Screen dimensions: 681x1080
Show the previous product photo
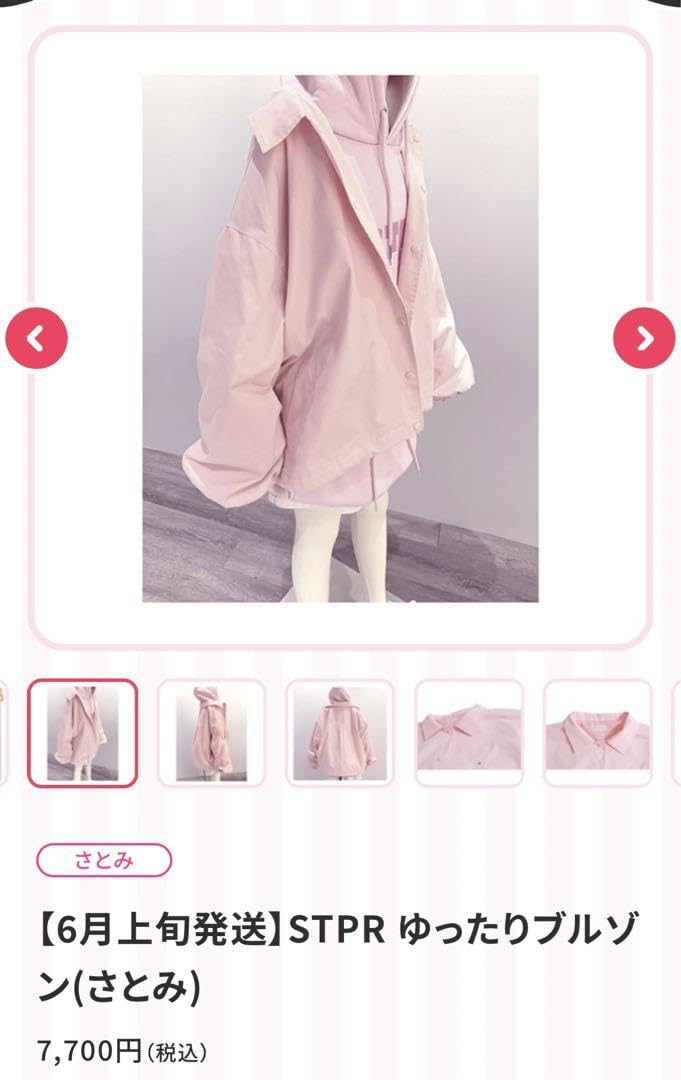coord(36,339)
